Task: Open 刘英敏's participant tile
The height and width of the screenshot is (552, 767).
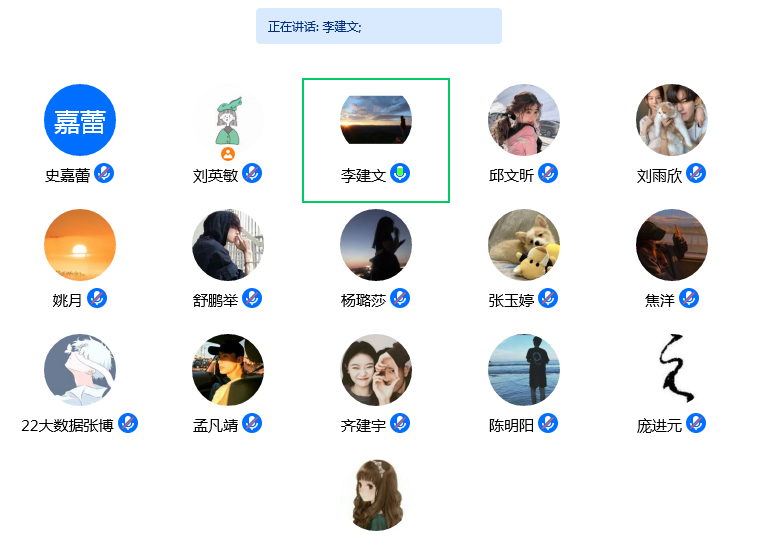Action: point(228,121)
